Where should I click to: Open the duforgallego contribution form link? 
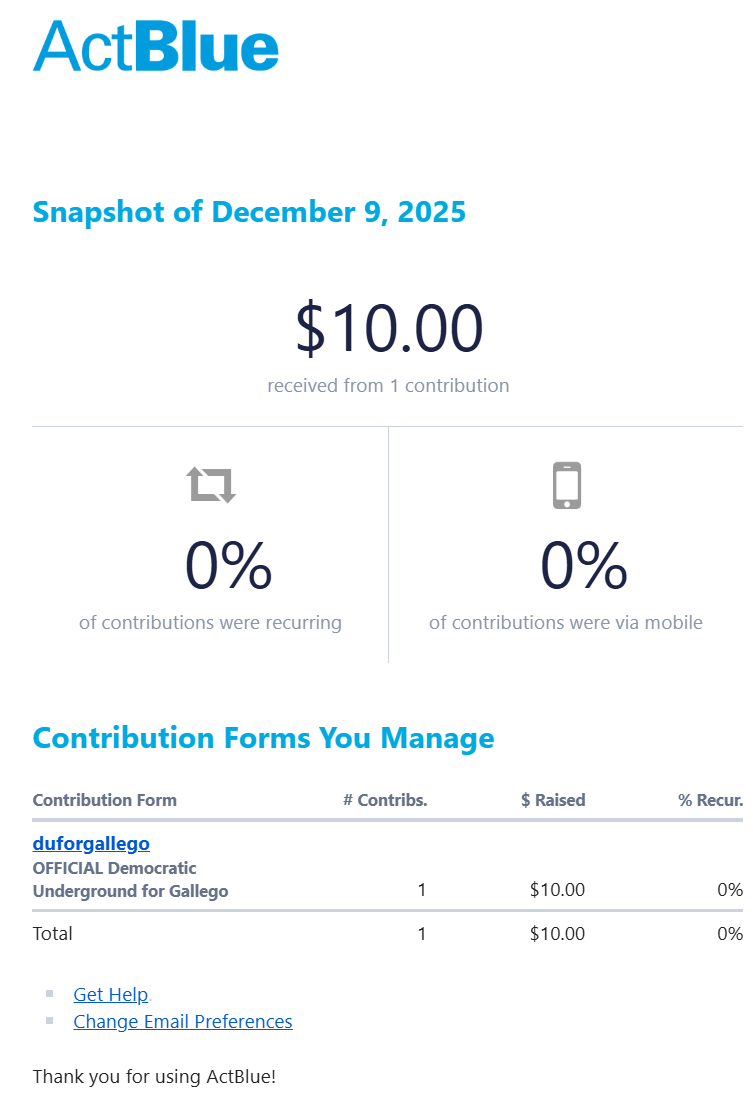coord(91,843)
